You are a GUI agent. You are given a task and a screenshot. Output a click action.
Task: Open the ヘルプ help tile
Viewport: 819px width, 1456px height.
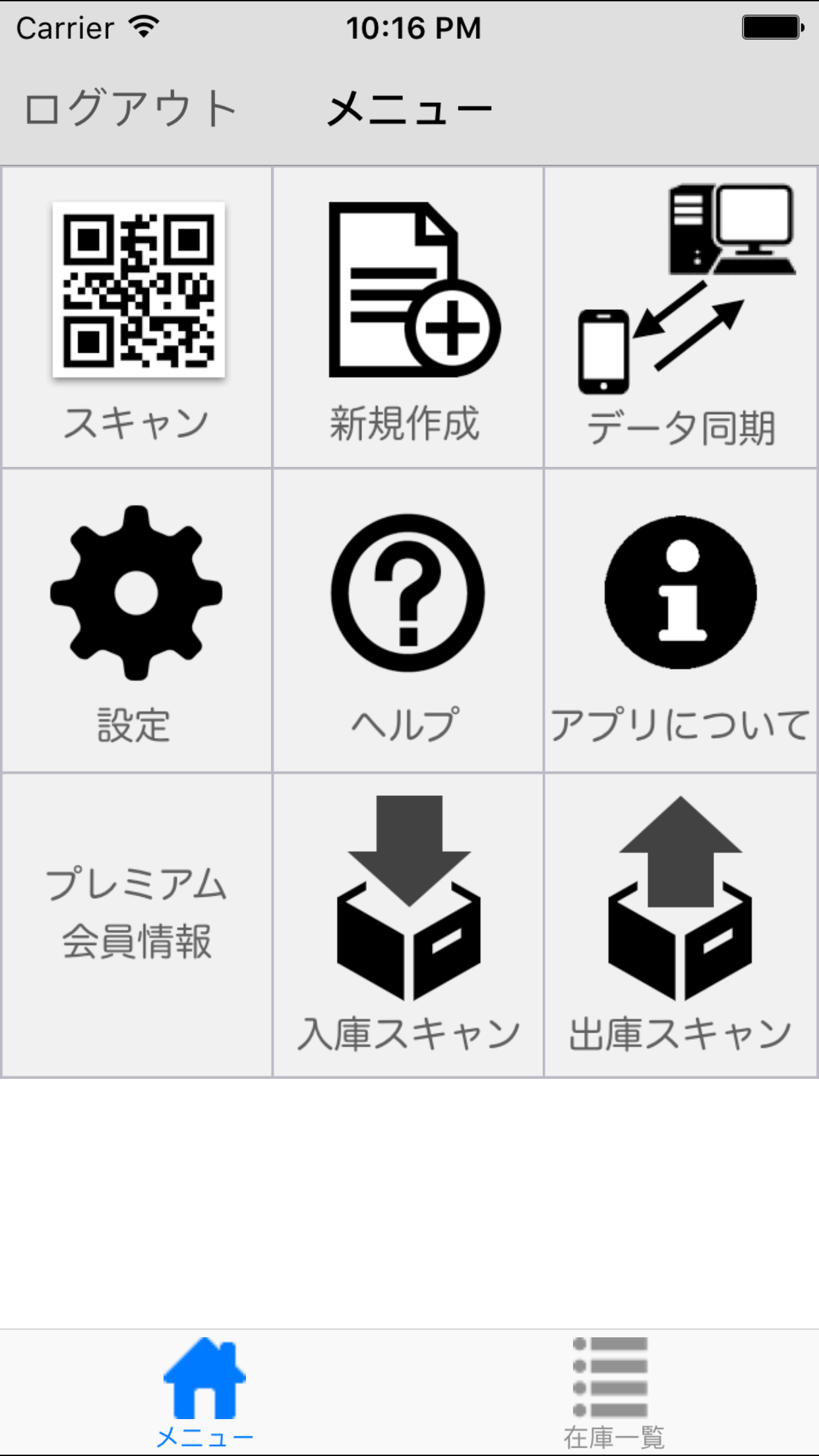tap(408, 621)
